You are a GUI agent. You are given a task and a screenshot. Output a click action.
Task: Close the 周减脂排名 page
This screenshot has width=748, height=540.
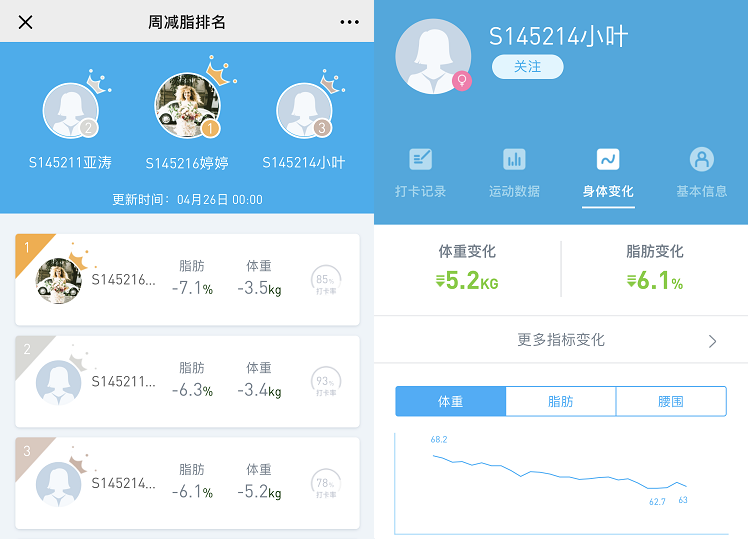click(25, 22)
